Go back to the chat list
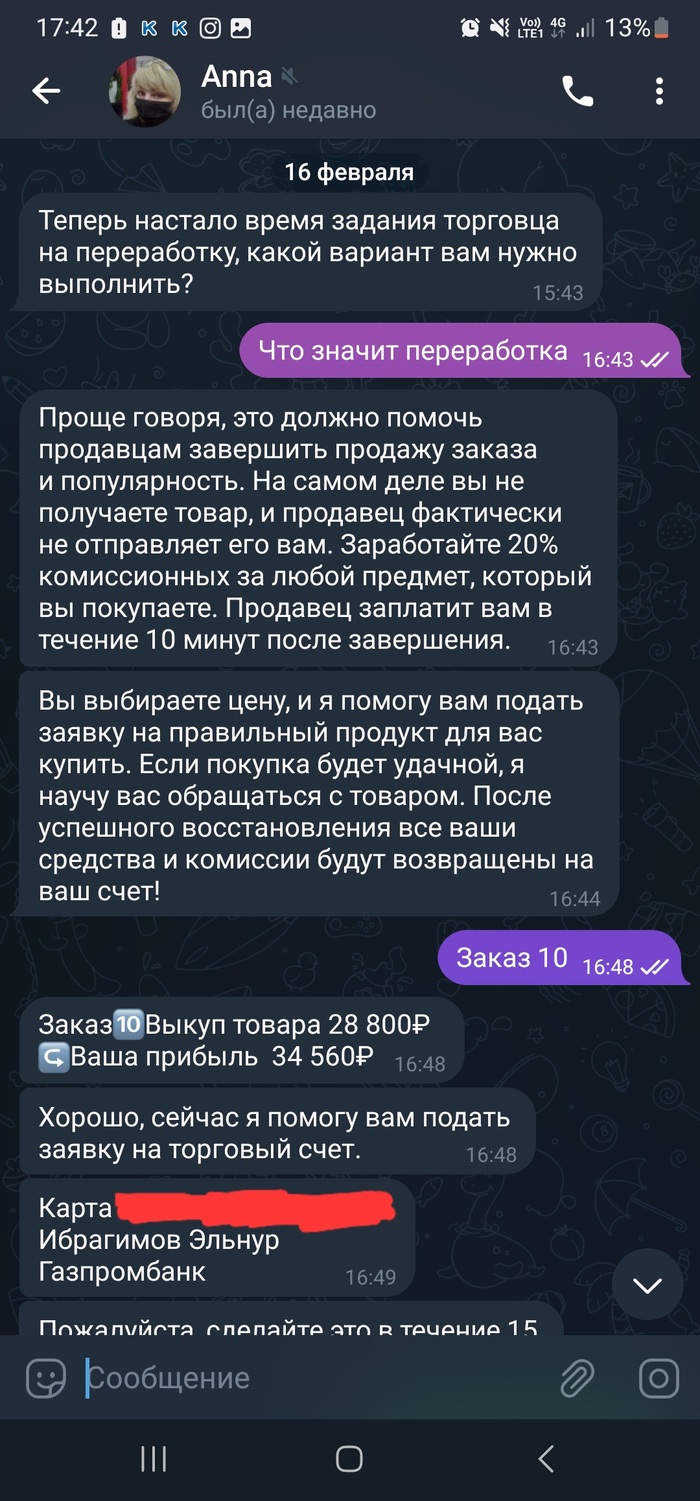The height and width of the screenshot is (1501, 700). (x=46, y=92)
